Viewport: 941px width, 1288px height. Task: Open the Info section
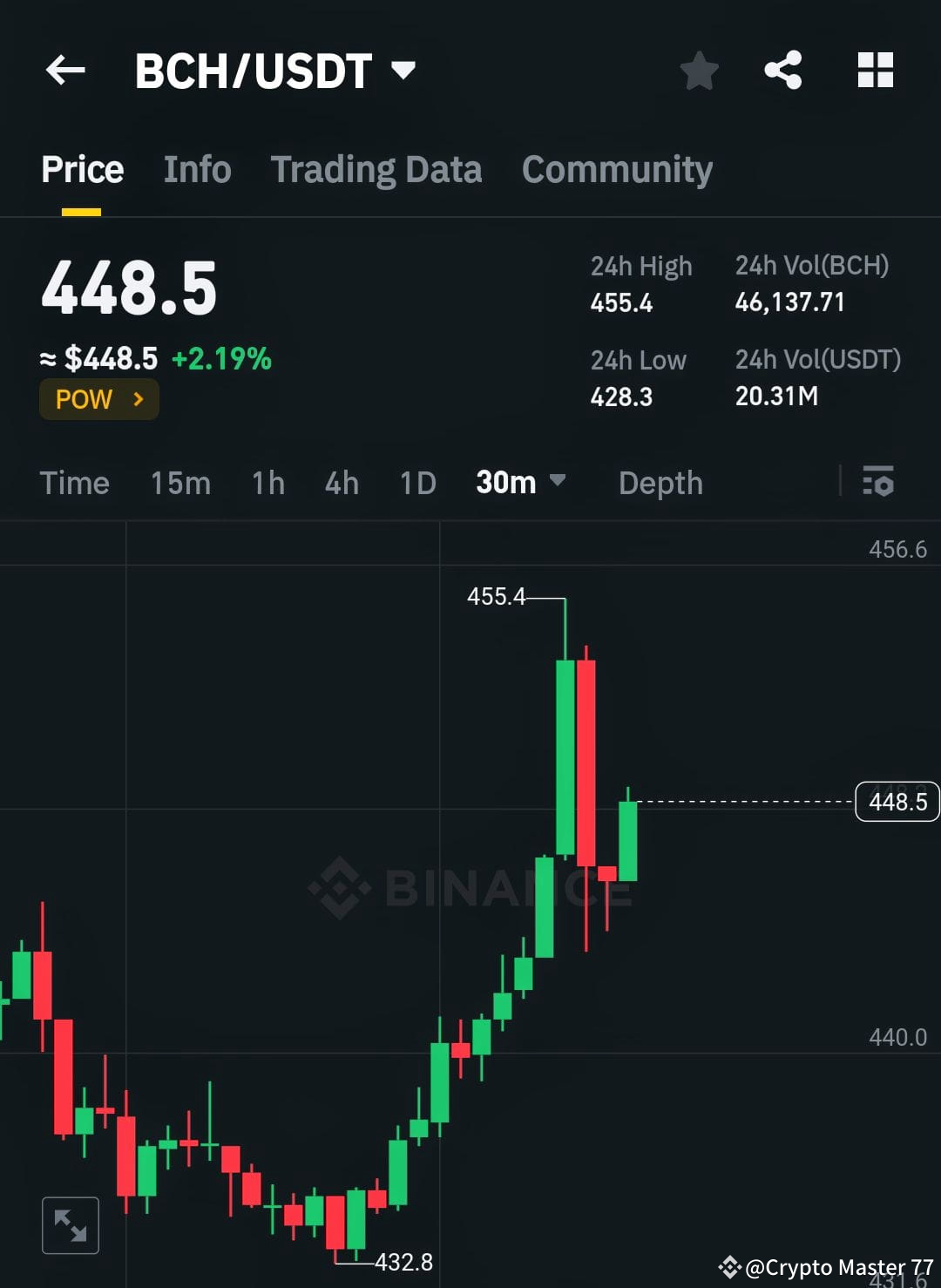coord(196,169)
